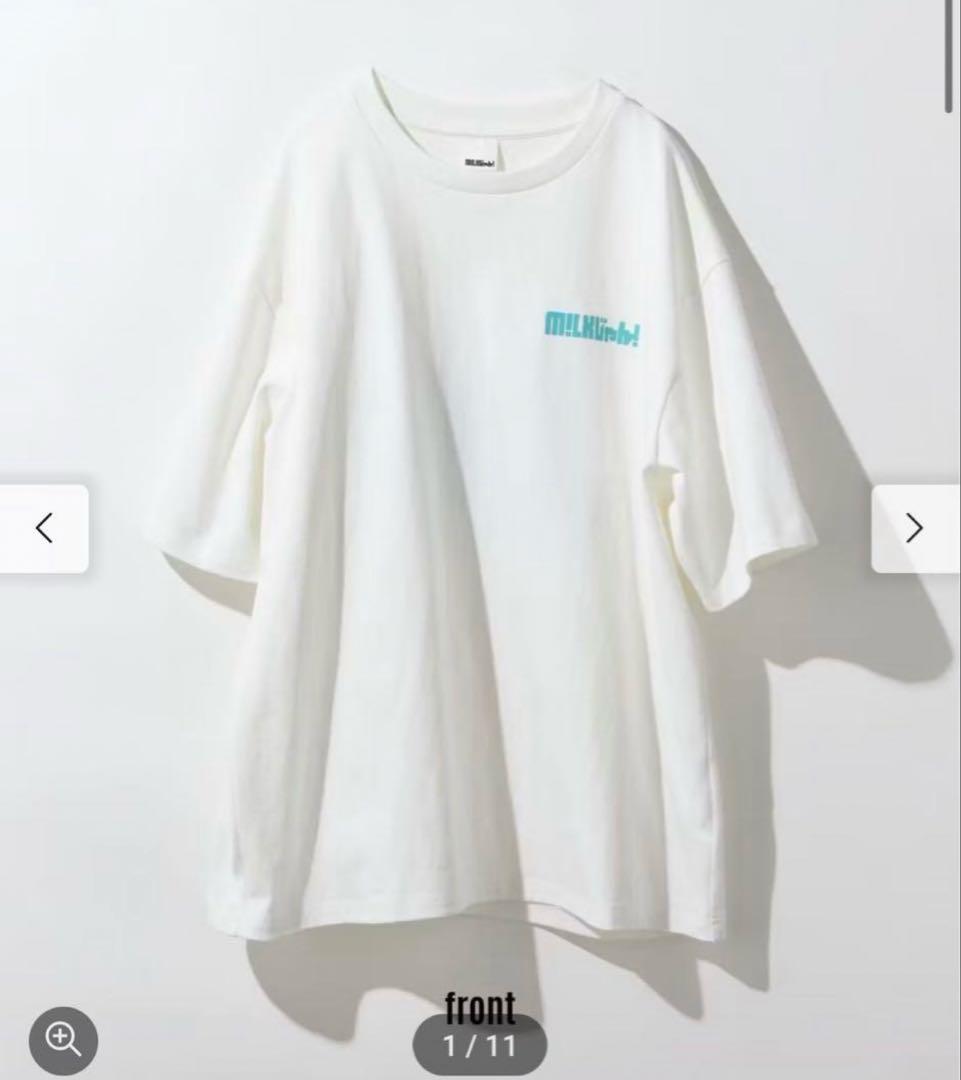Collapse back to the previous carousel slide
This screenshot has width=961, height=1080.
click(x=44, y=529)
